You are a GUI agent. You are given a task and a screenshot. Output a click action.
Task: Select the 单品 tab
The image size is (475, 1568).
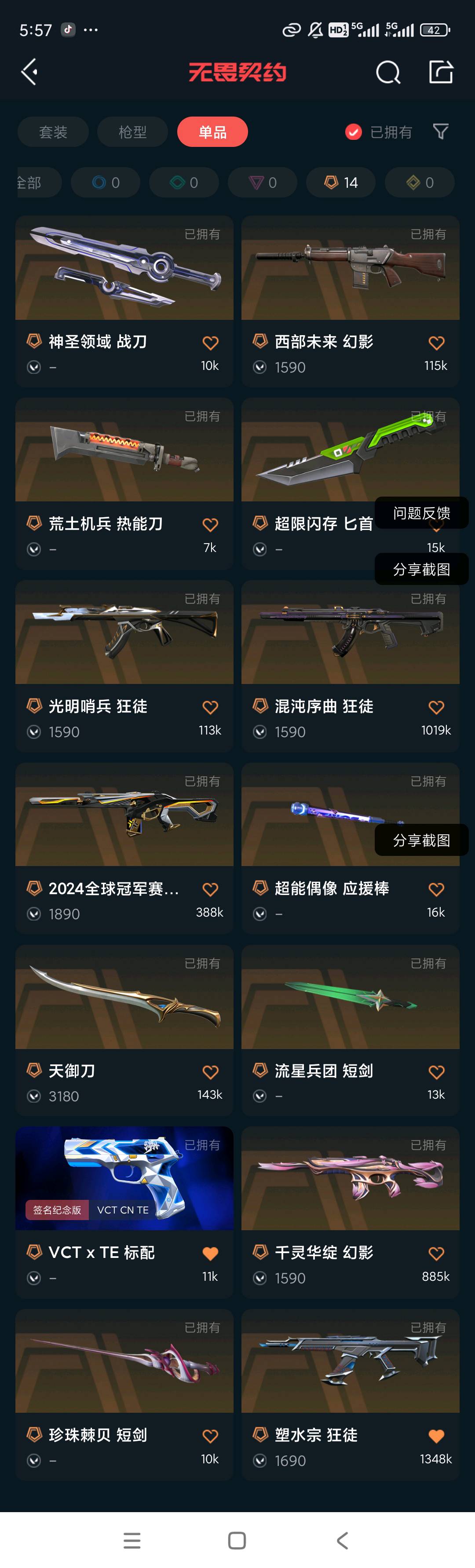coord(212,132)
